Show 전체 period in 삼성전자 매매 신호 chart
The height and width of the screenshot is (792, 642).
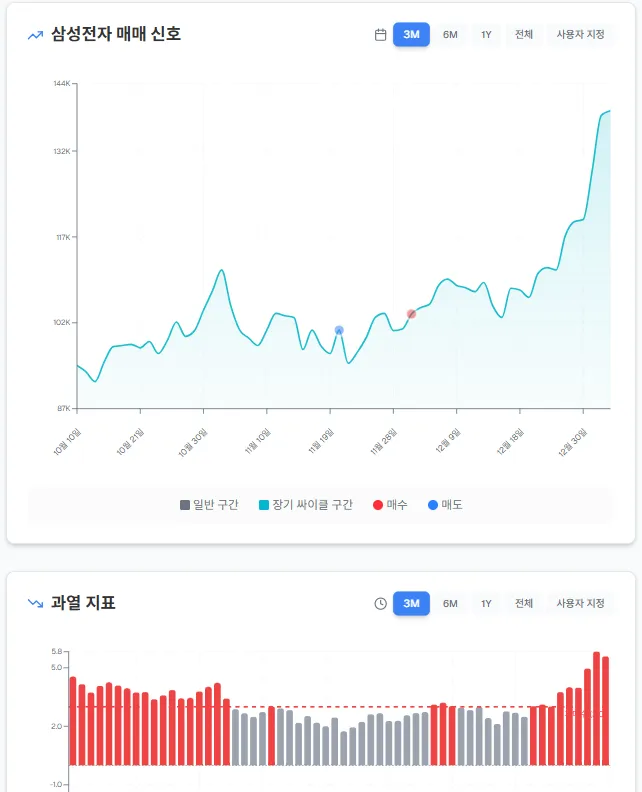pyautogui.click(x=523, y=35)
